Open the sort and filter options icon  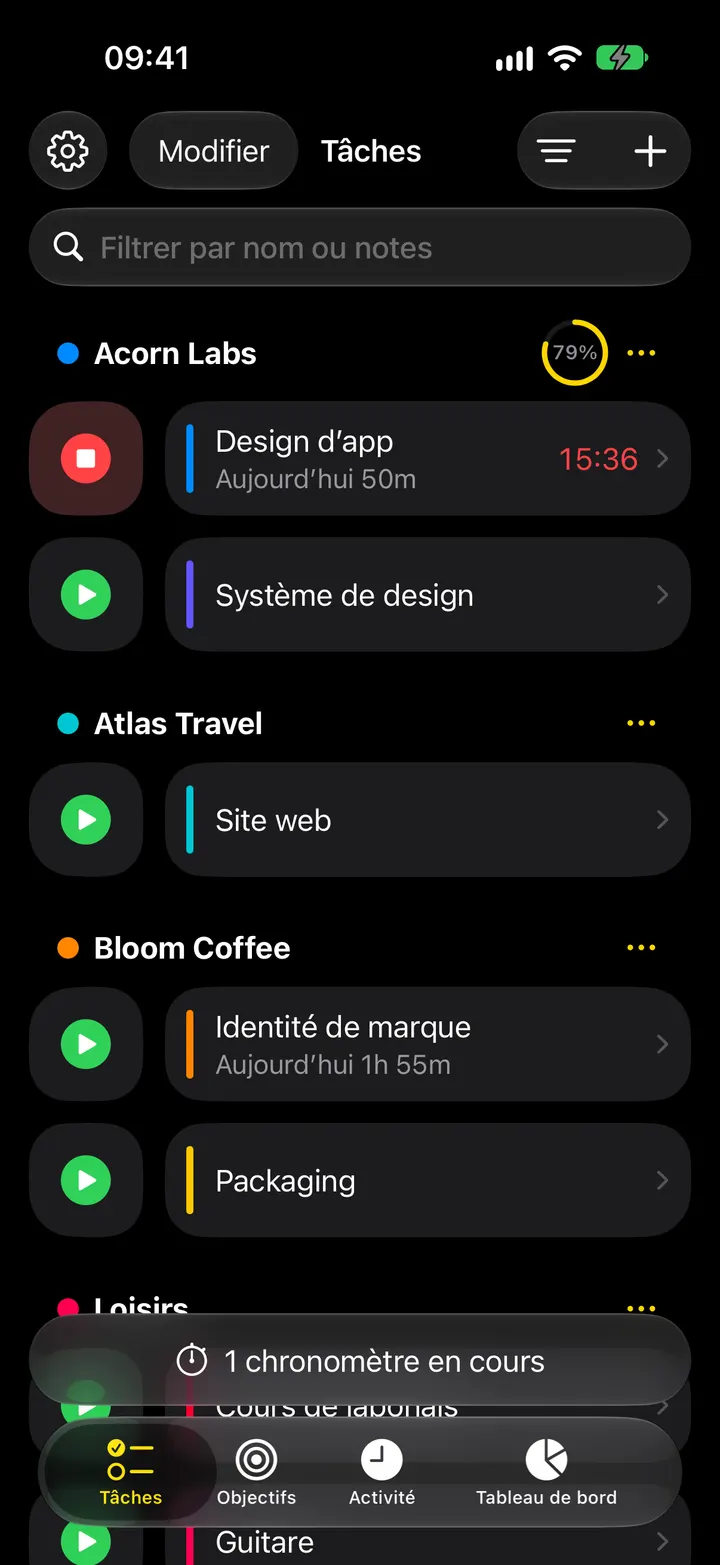[557, 151]
